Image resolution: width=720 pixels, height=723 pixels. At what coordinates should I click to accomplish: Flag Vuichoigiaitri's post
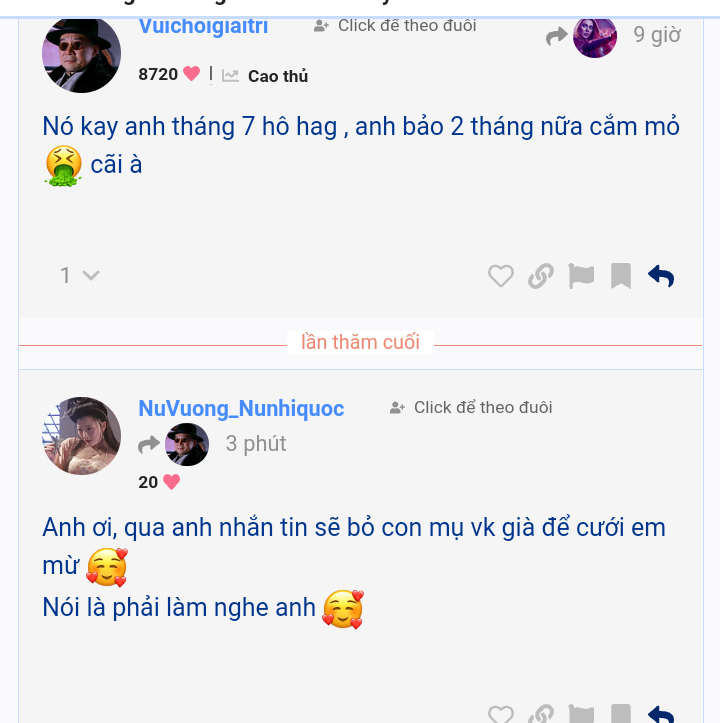(581, 276)
